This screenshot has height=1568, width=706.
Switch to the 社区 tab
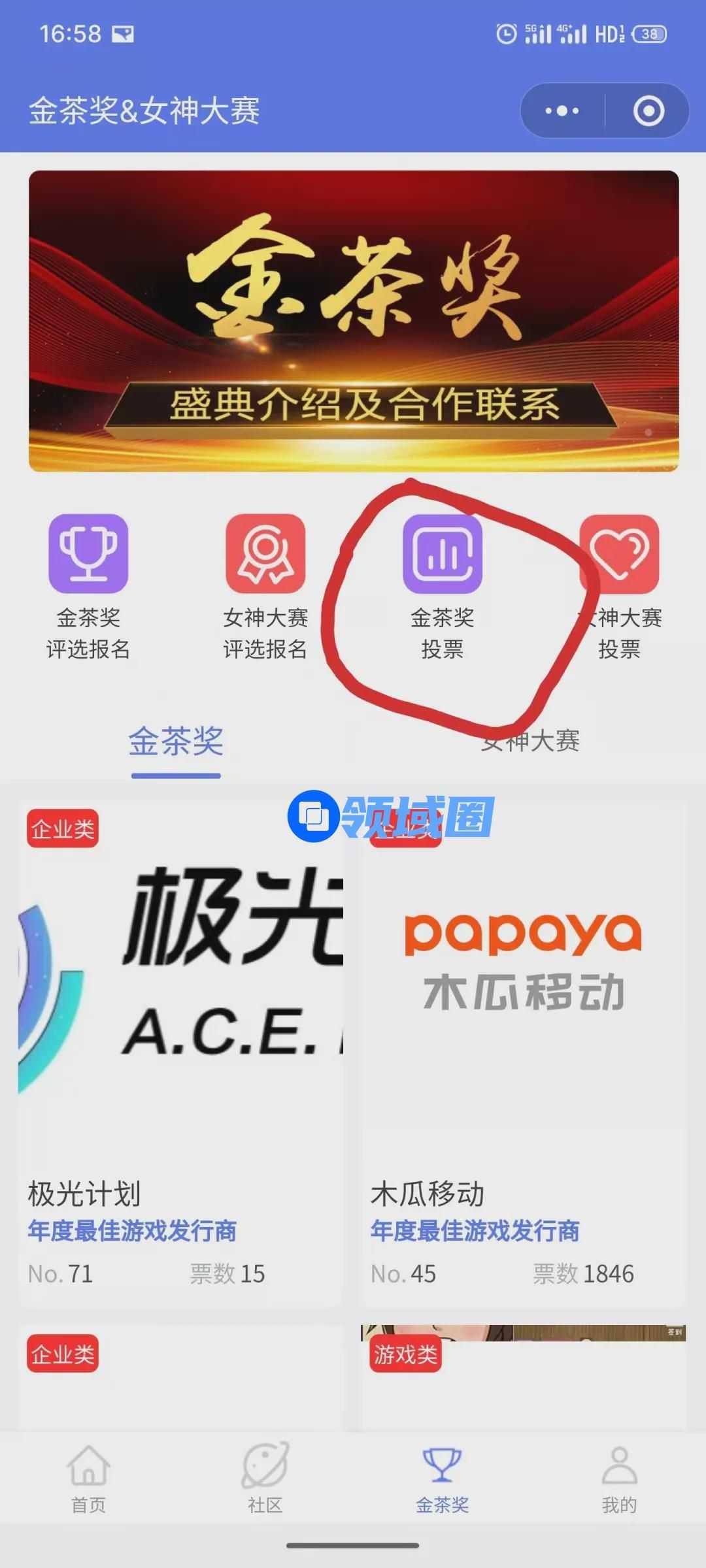click(x=265, y=1478)
